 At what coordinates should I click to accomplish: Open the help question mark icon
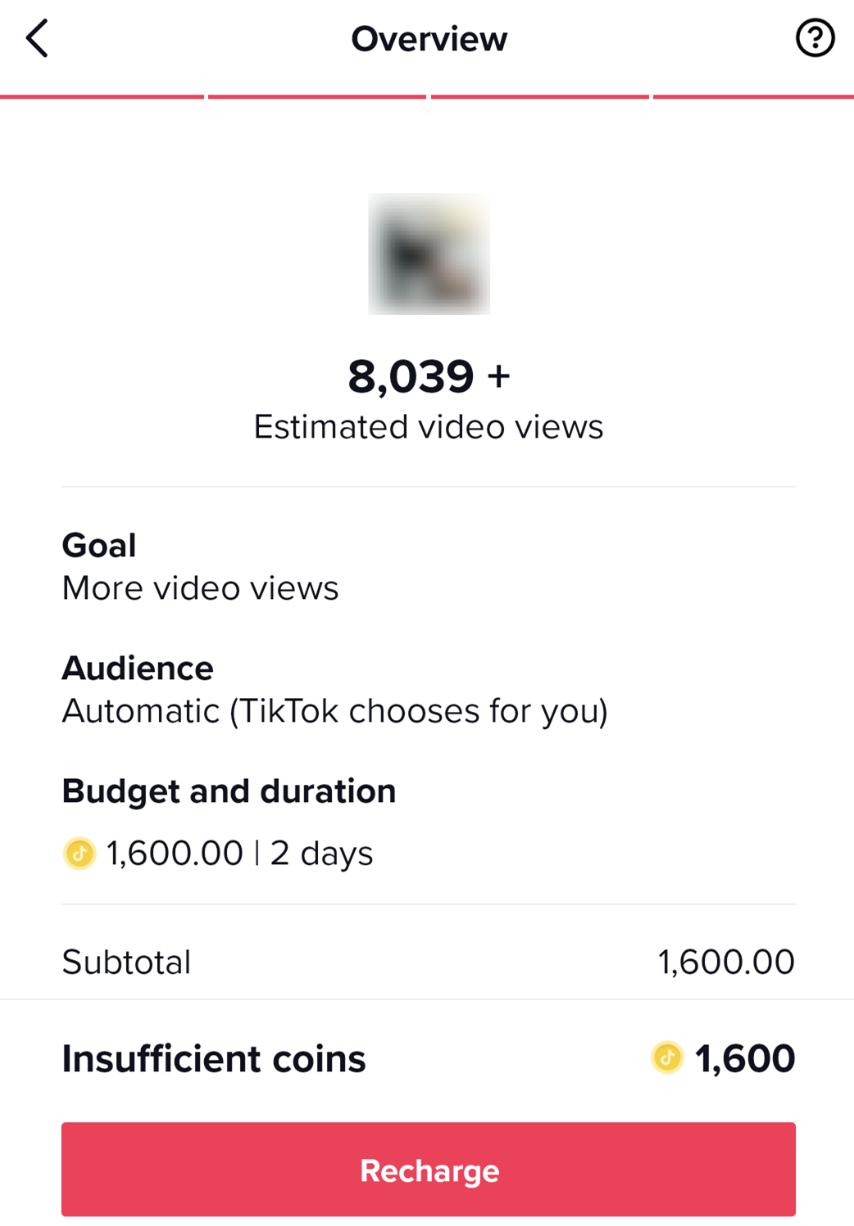pos(815,37)
